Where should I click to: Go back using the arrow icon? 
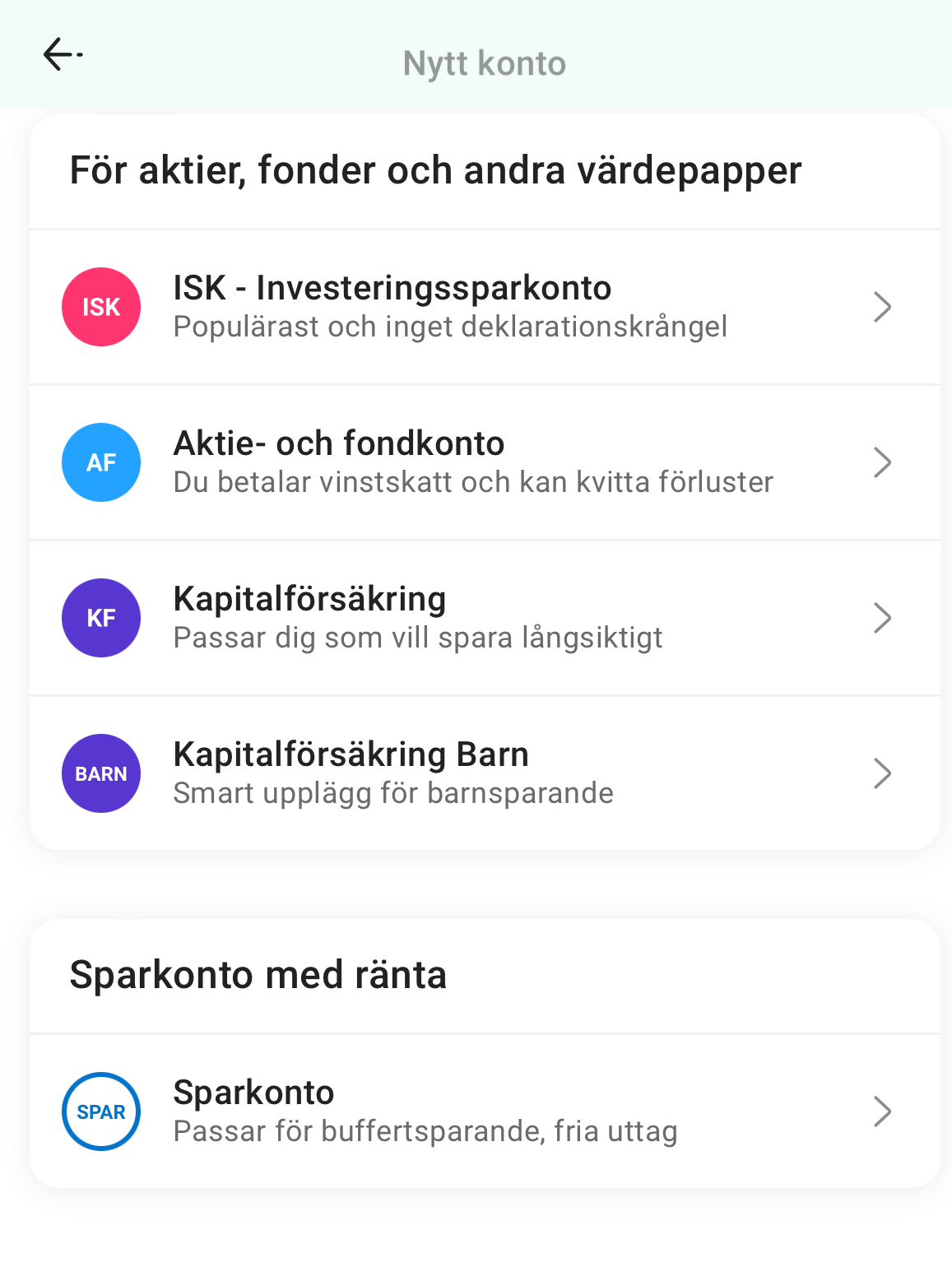[x=63, y=55]
